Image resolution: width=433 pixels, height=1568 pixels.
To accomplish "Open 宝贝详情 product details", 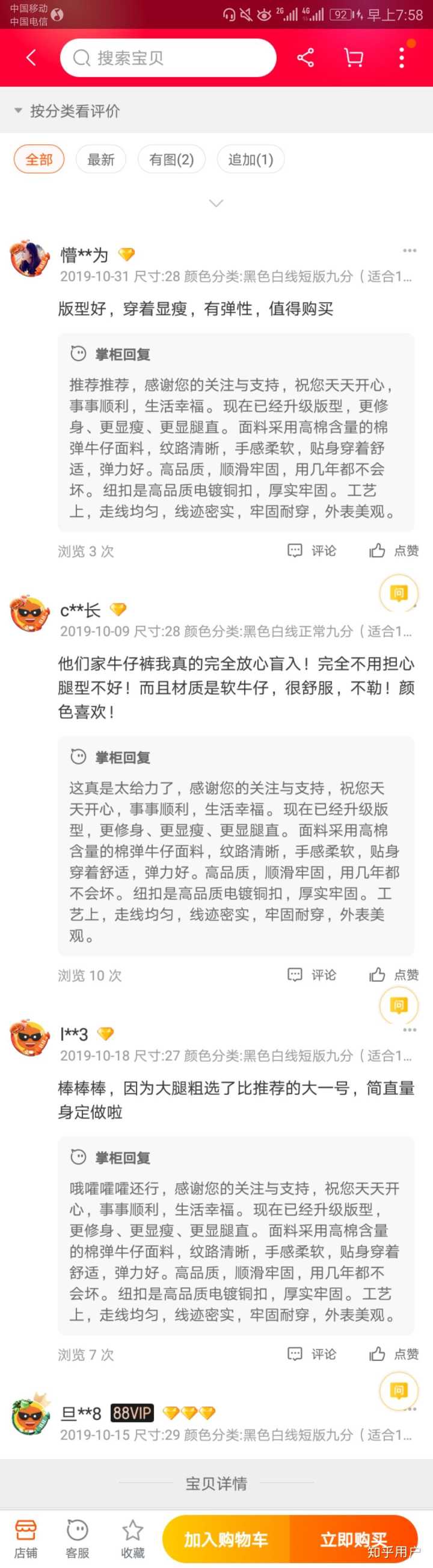I will coord(216,1484).
